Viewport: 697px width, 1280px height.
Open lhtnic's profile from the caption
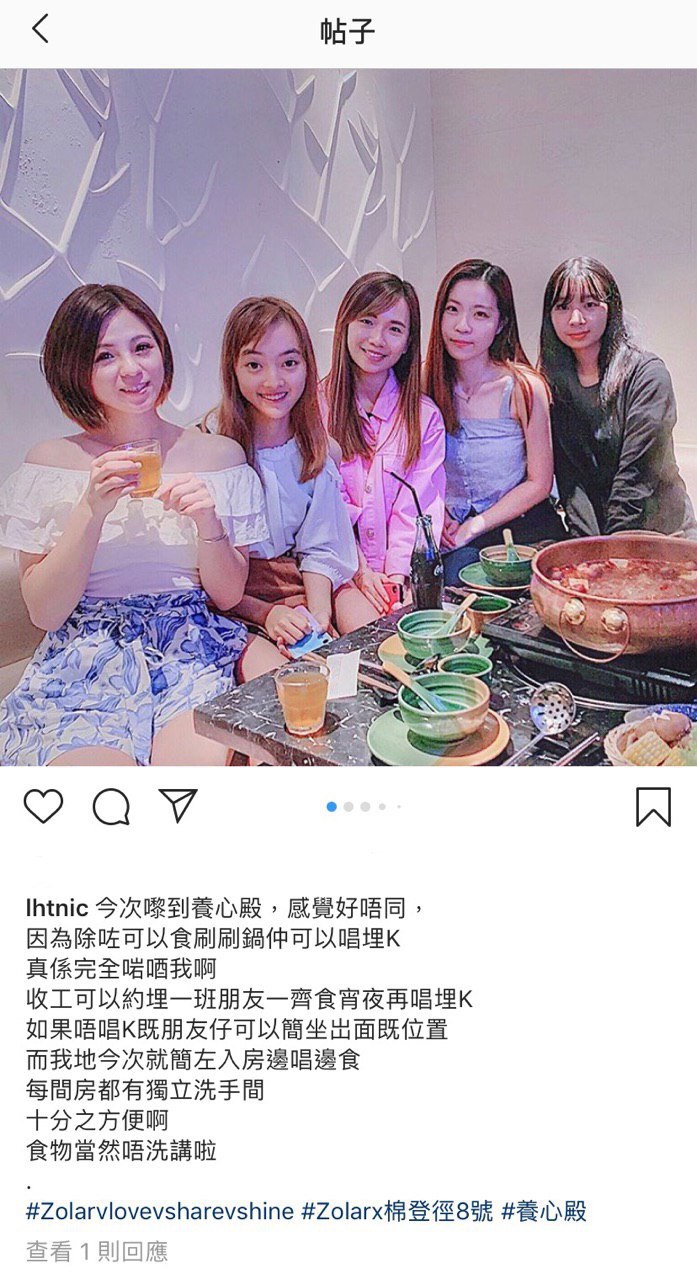pyautogui.click(x=57, y=908)
